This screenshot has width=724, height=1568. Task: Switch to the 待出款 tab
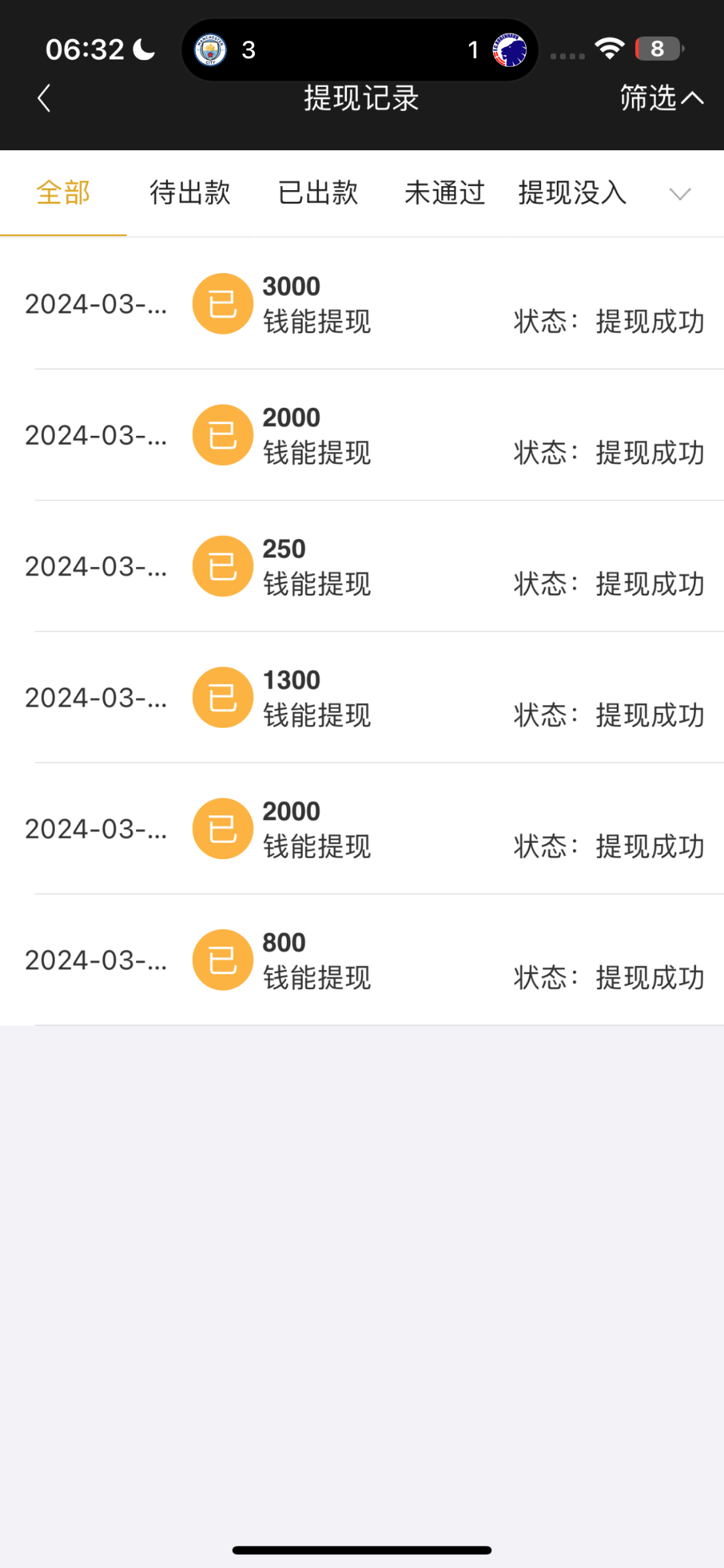[x=189, y=192]
